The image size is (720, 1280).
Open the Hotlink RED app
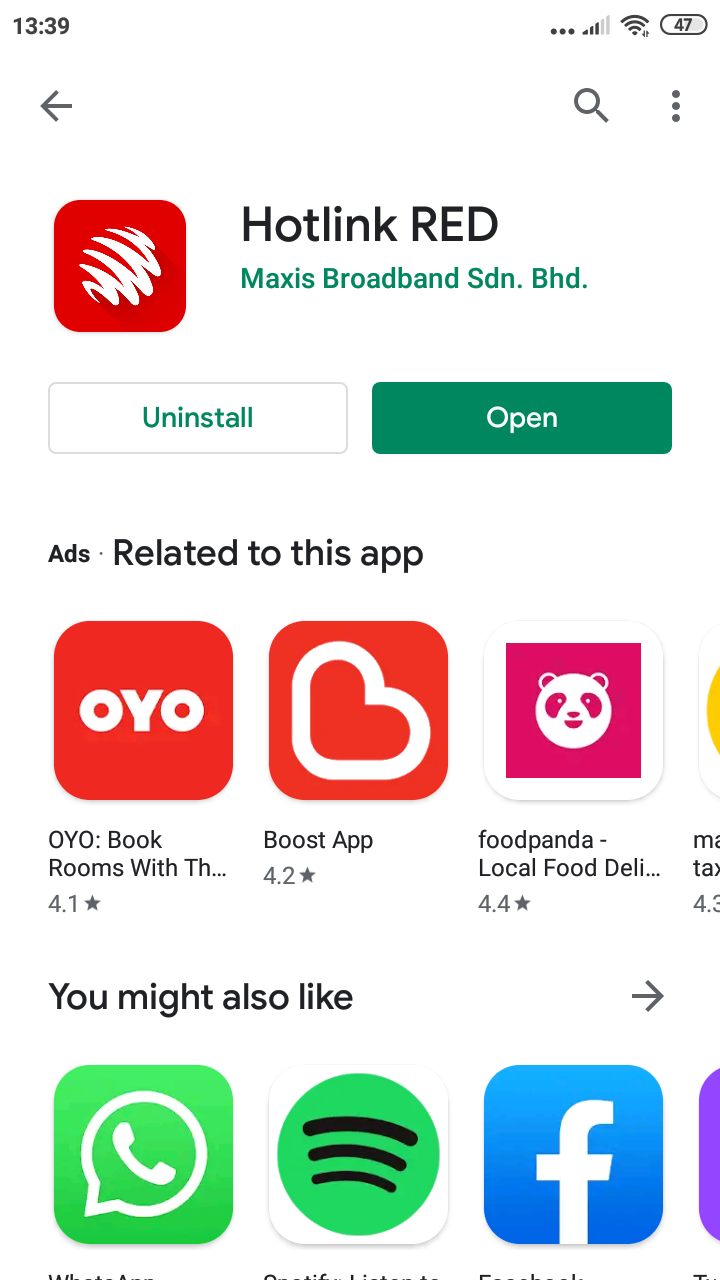point(521,418)
